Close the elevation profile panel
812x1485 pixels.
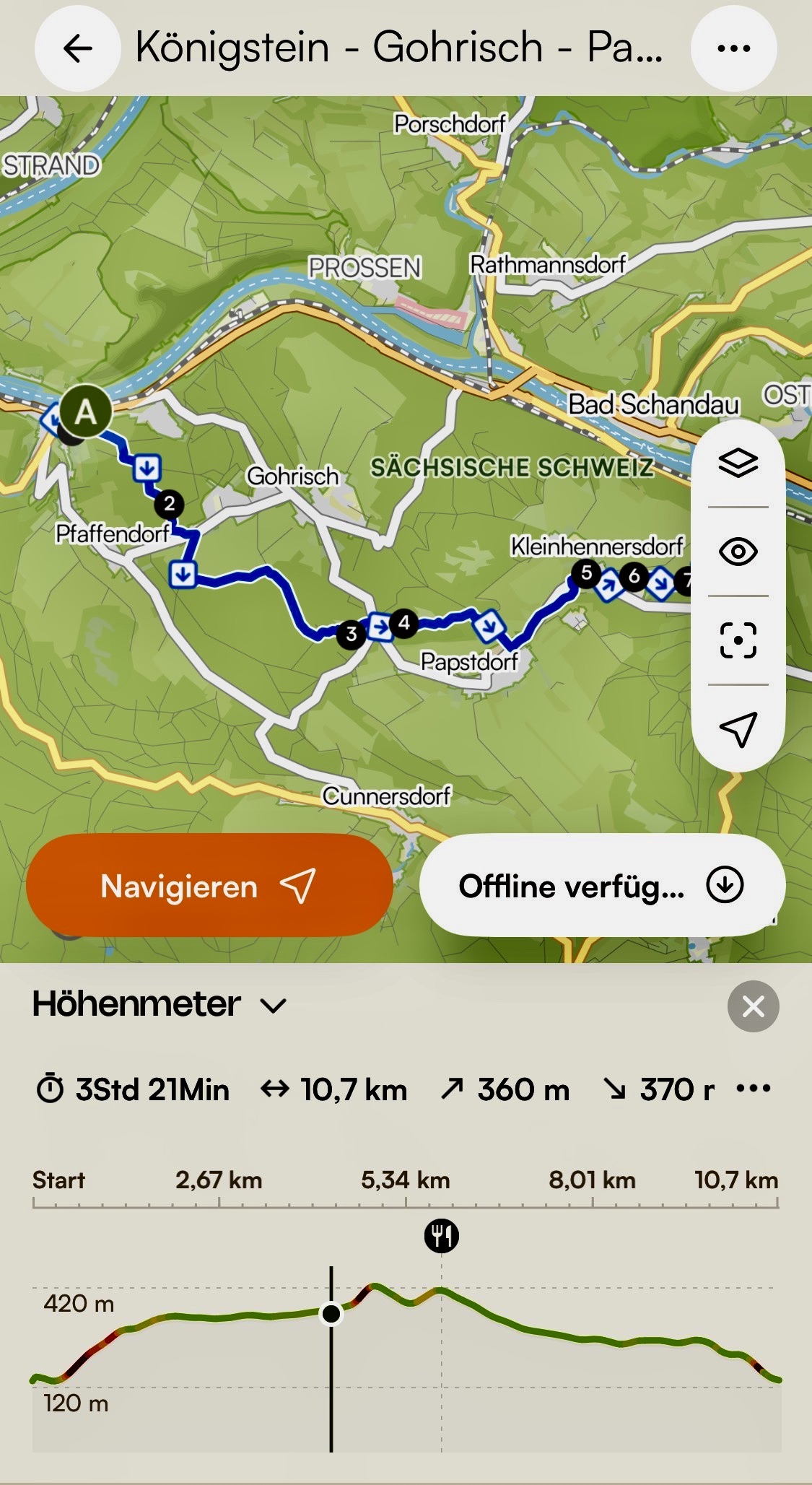tap(753, 1006)
